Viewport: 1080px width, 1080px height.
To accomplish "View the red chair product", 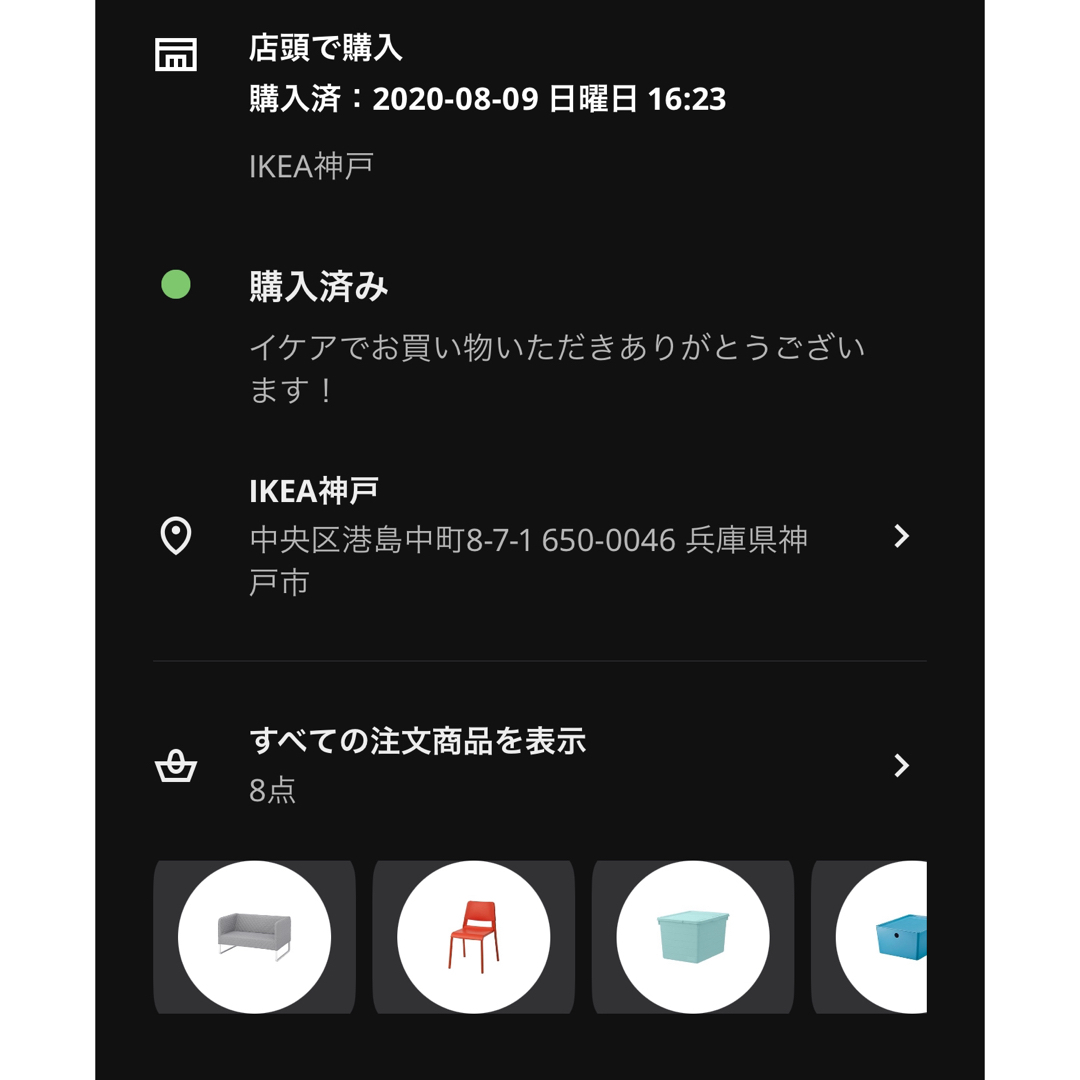I will (473, 937).
